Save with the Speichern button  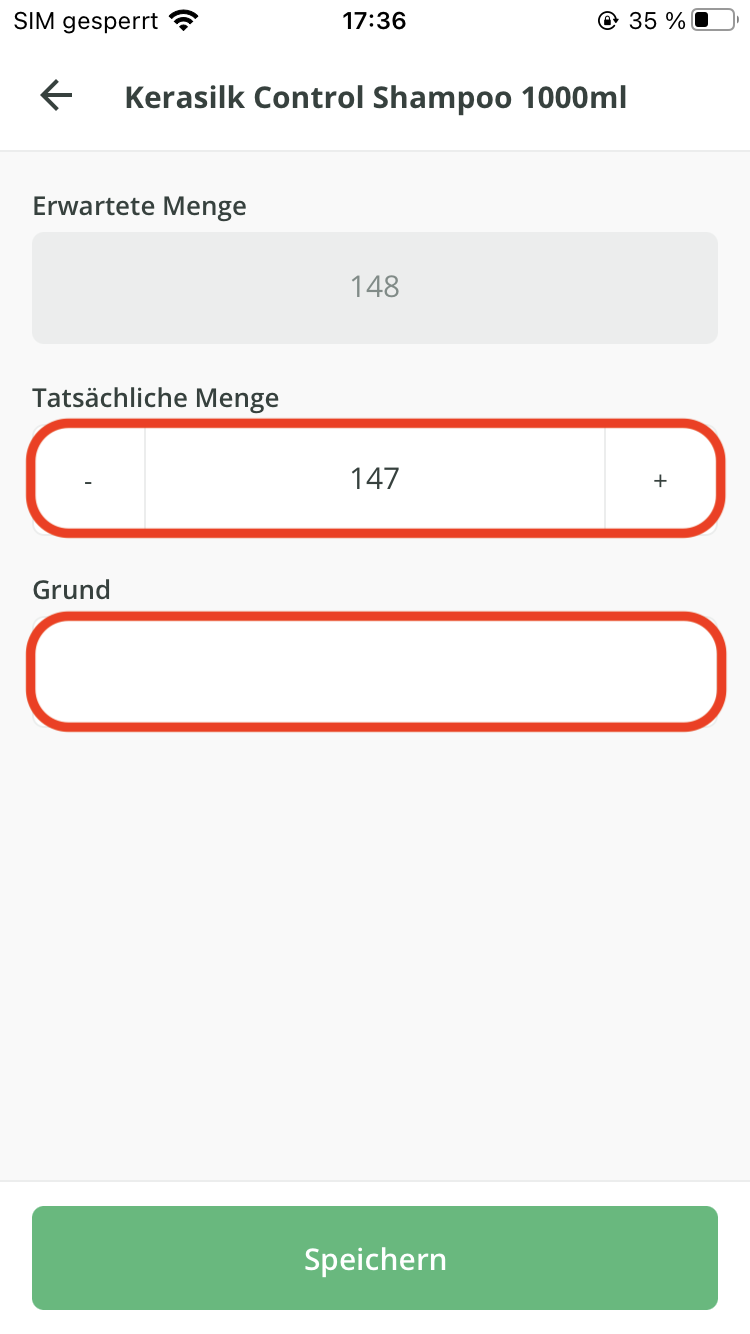(375, 1258)
